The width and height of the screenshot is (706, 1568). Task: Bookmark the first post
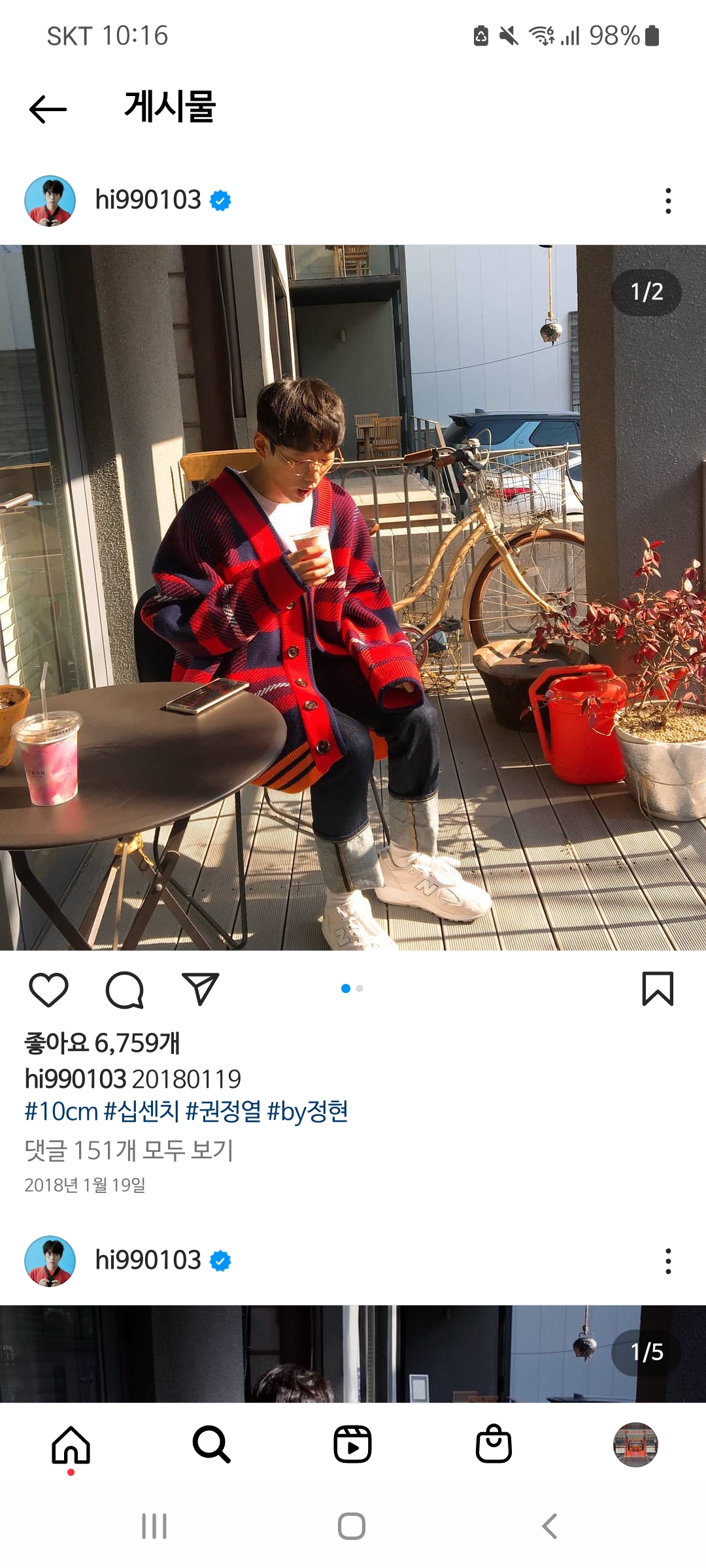[x=657, y=989]
